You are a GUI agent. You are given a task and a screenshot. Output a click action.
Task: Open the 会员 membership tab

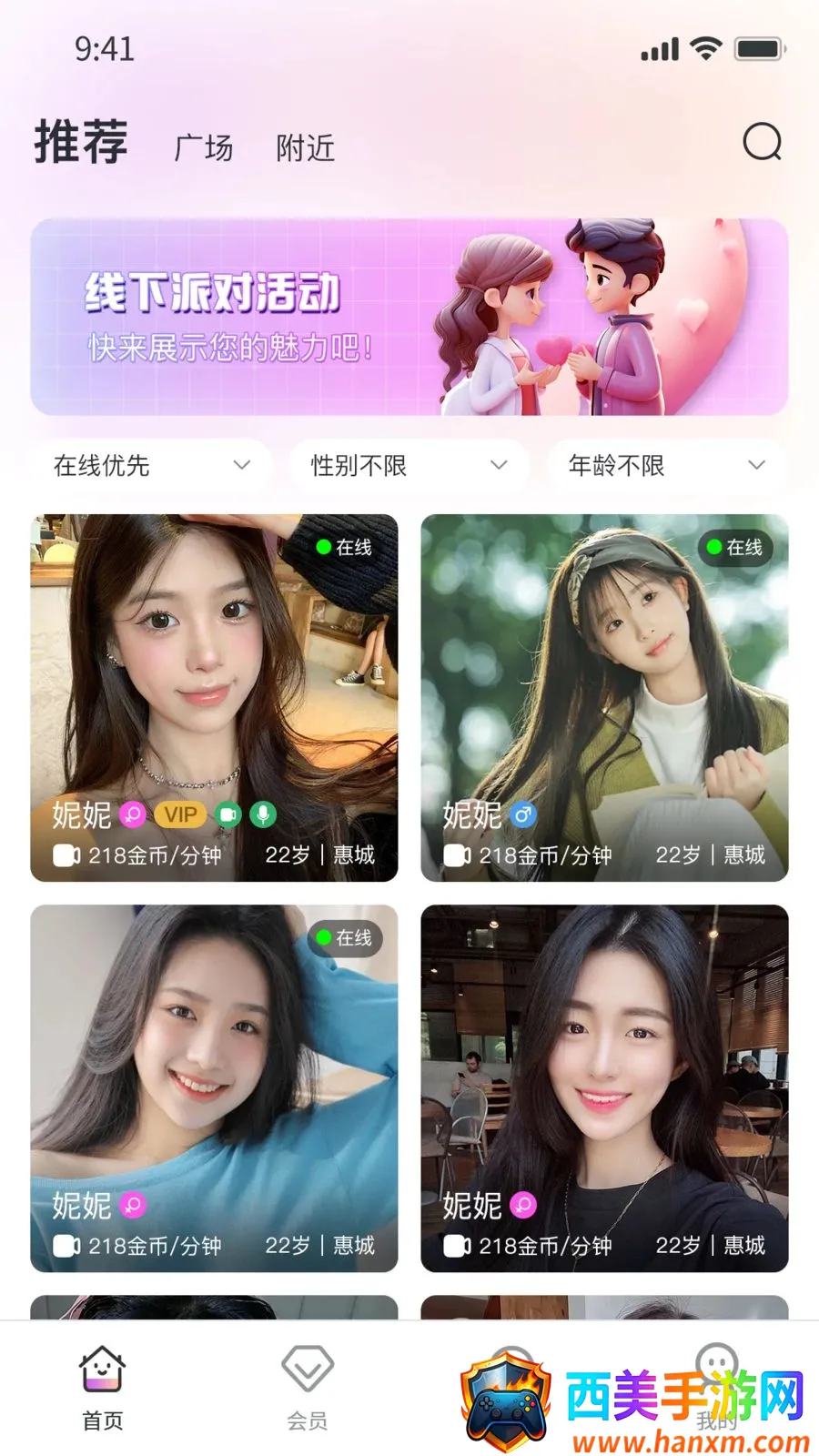tap(308, 1388)
